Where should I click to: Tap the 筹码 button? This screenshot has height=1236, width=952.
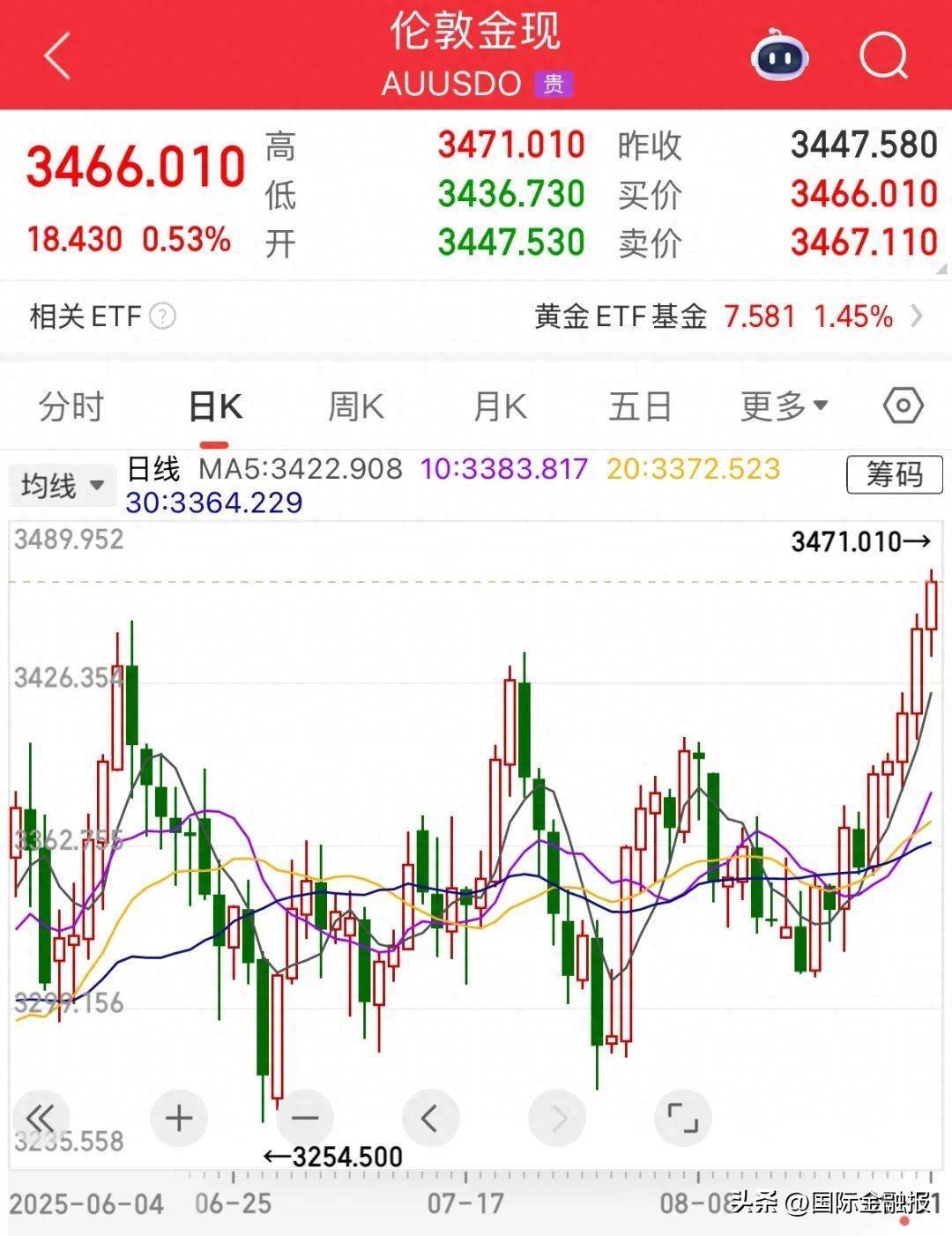coord(894,474)
